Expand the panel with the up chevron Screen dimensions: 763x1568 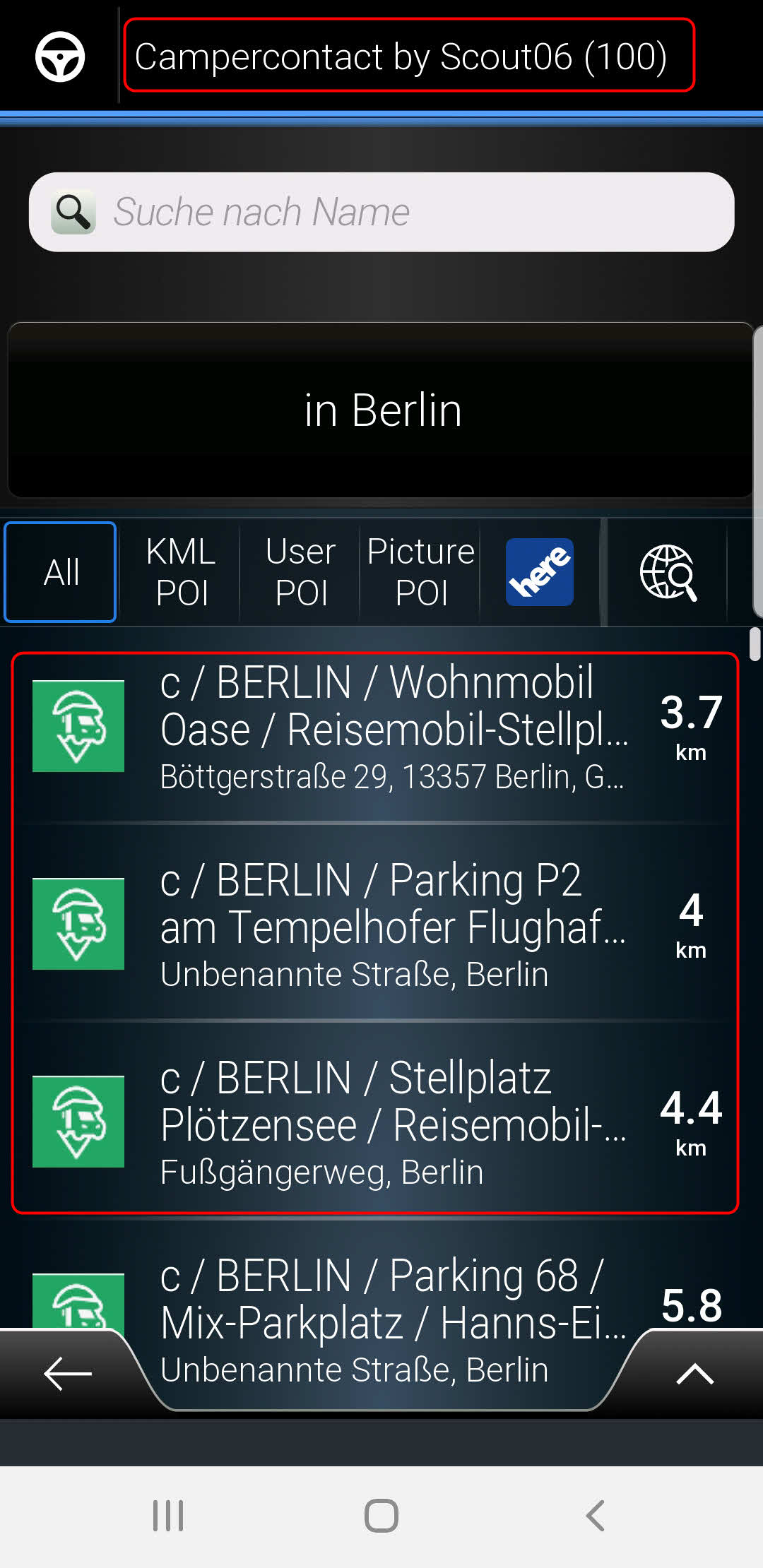(x=694, y=1374)
